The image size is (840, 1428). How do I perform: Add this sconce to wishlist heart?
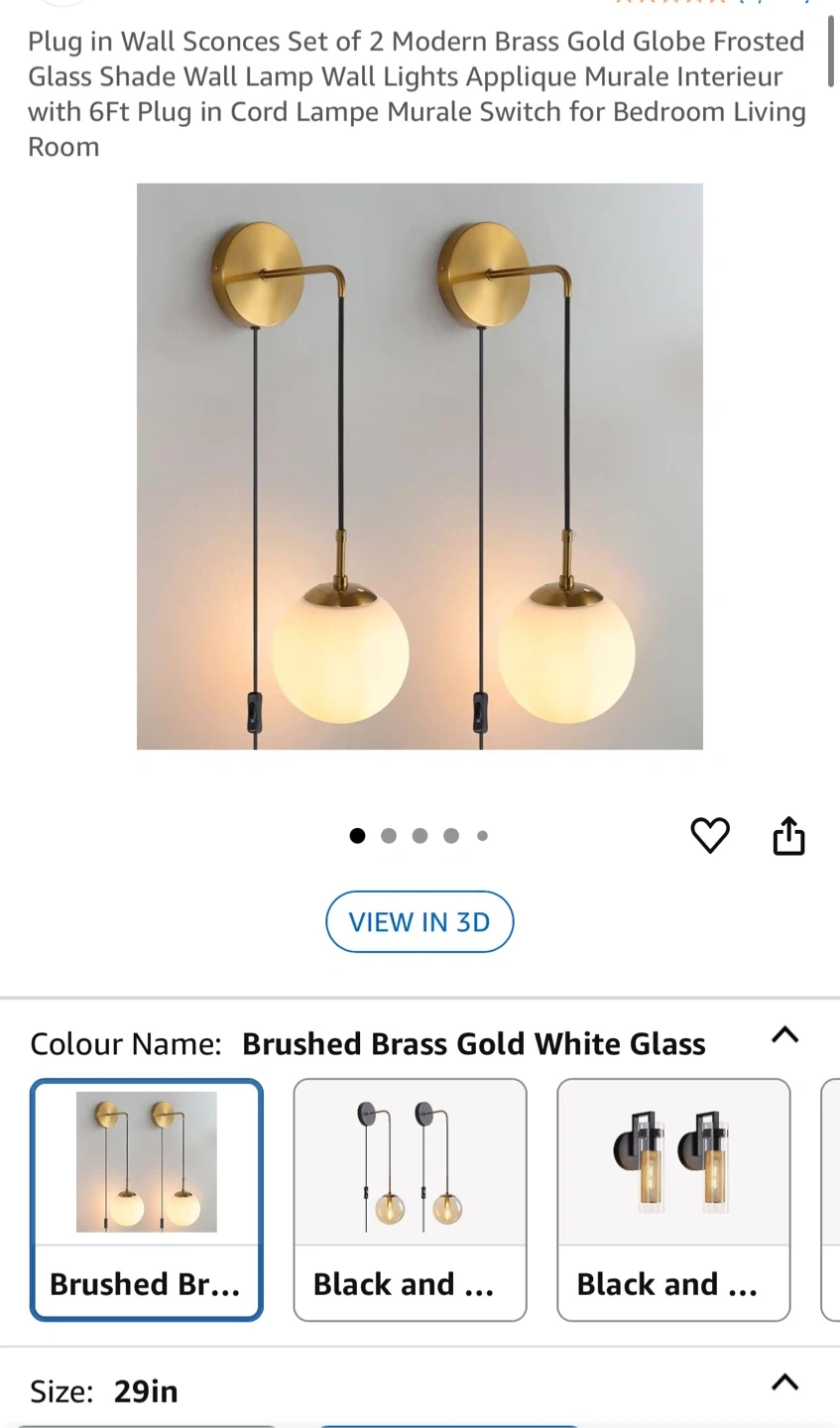coord(709,836)
